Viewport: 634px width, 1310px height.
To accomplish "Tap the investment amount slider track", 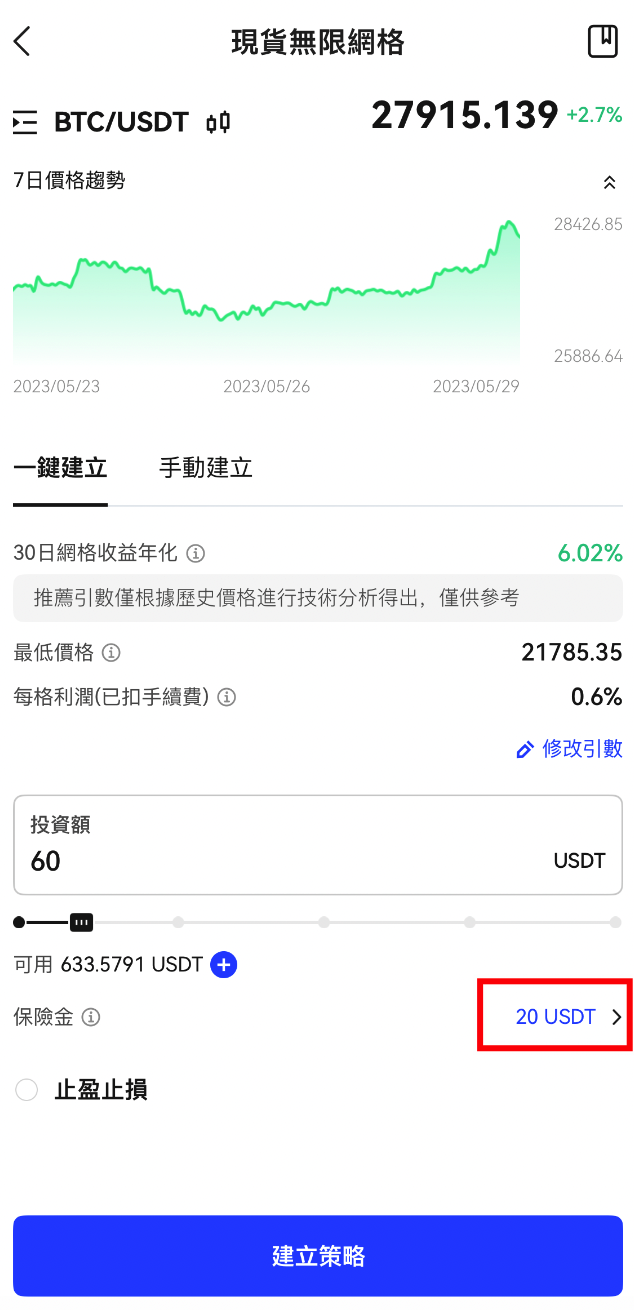I will pyautogui.click(x=324, y=922).
